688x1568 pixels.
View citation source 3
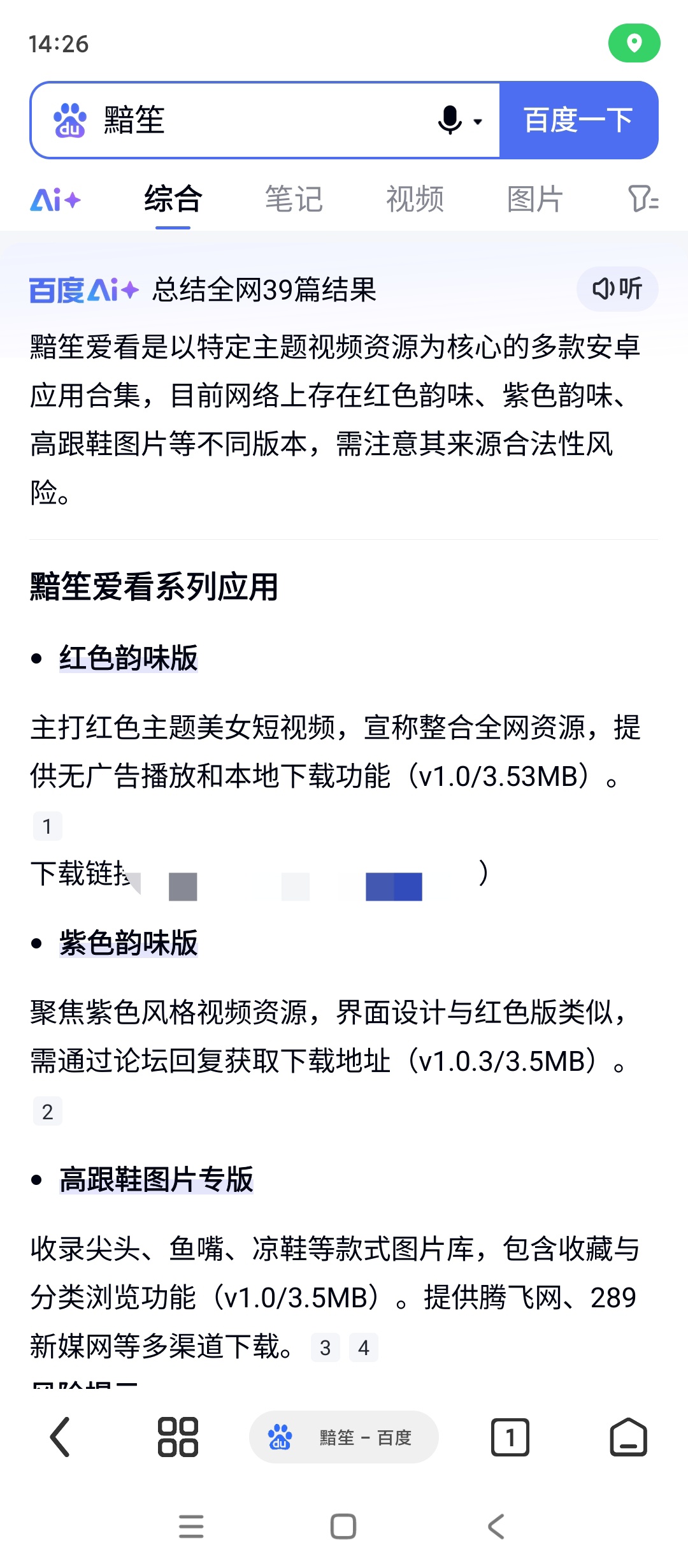[x=325, y=1347]
